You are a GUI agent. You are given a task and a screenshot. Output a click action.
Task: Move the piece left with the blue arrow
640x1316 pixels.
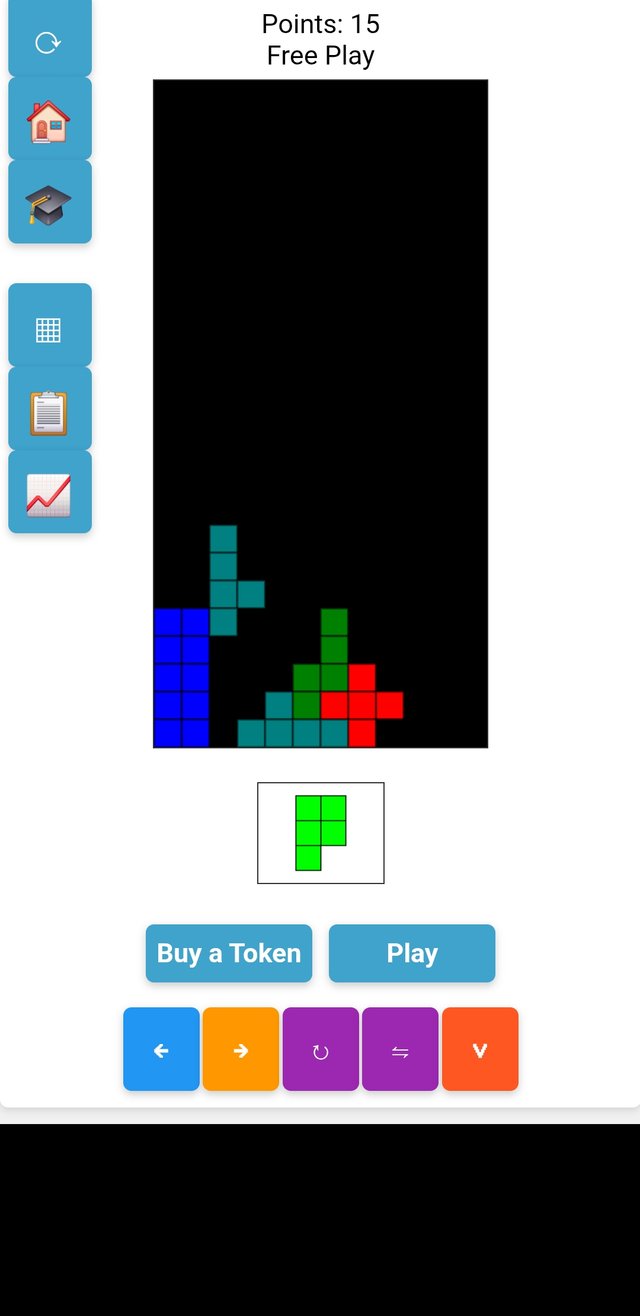pyautogui.click(x=161, y=1049)
